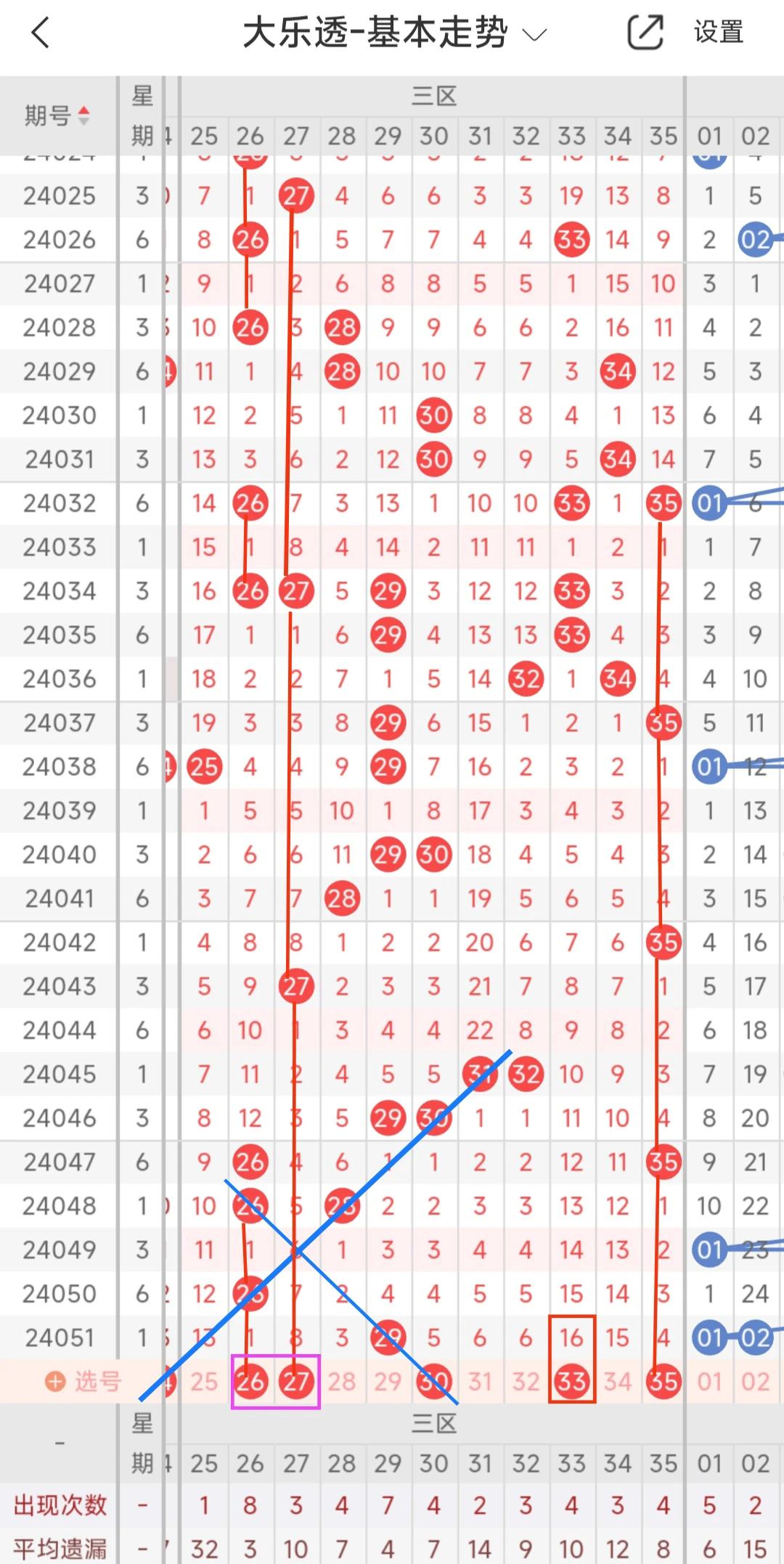
Task: Pick number 28 in the 选号 row
Action: point(342,1381)
